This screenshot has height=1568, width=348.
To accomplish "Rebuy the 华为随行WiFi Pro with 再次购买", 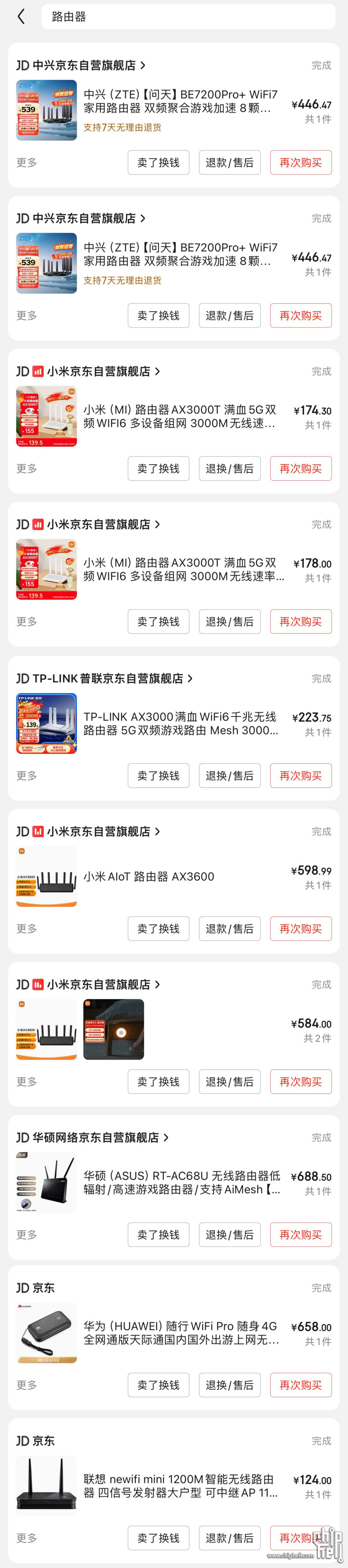I will (x=300, y=1385).
